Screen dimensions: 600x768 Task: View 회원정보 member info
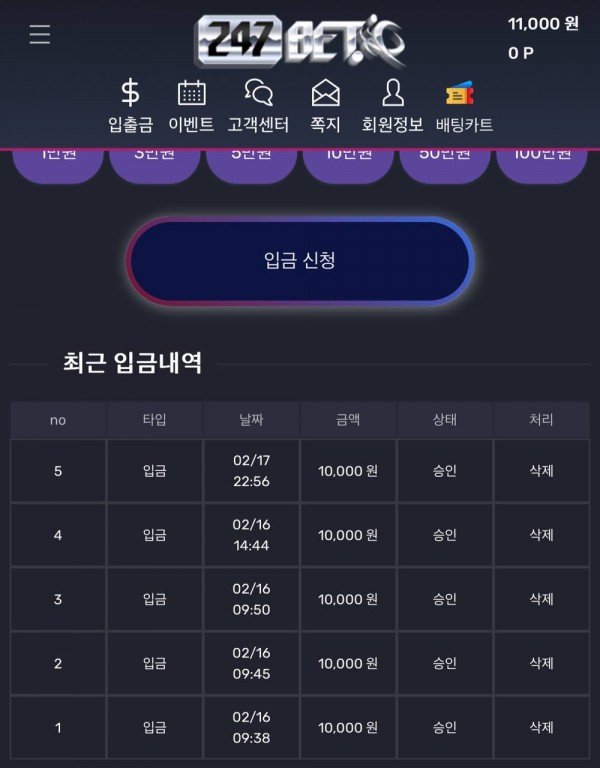point(392,107)
